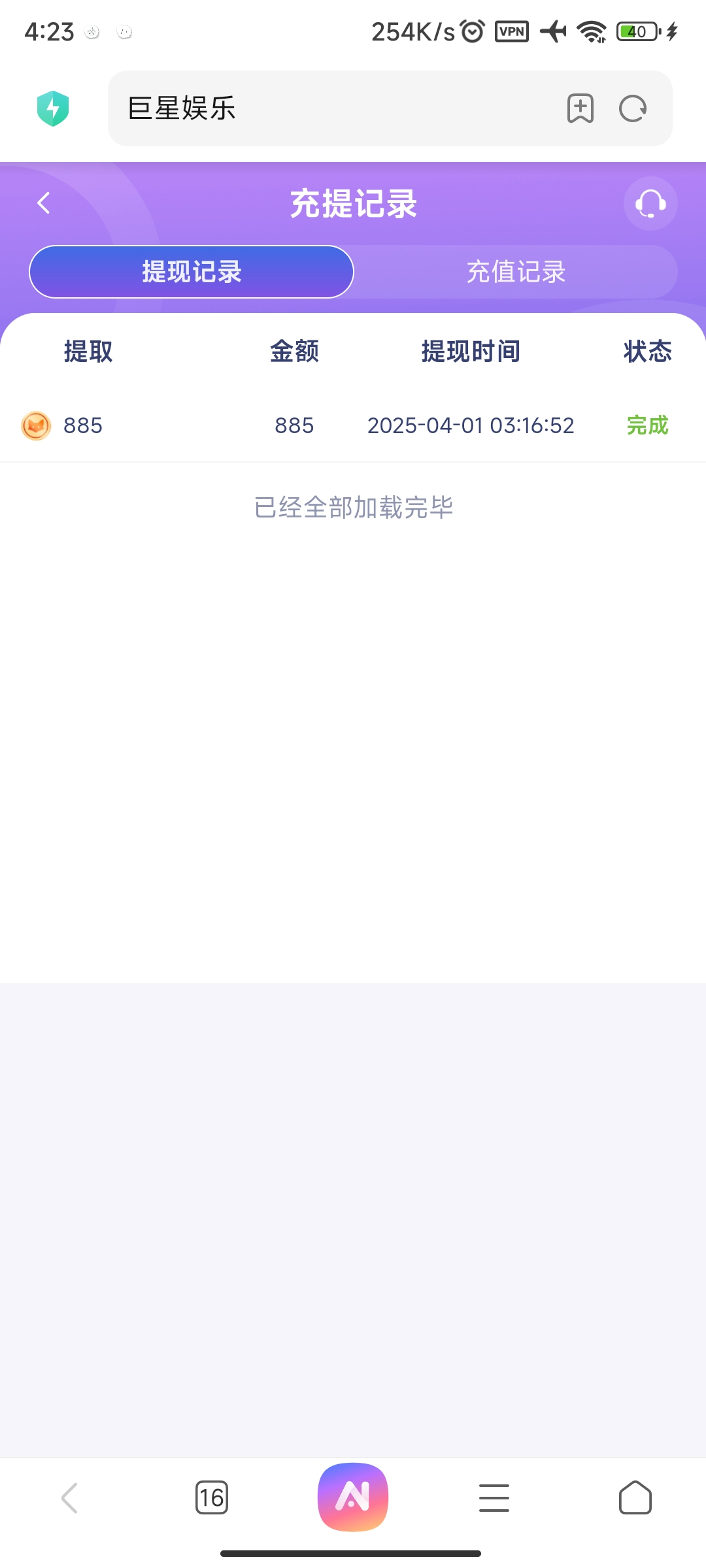Viewport: 706px width, 1568px height.
Task: Switch to the 充值记录 tab
Action: point(515,272)
